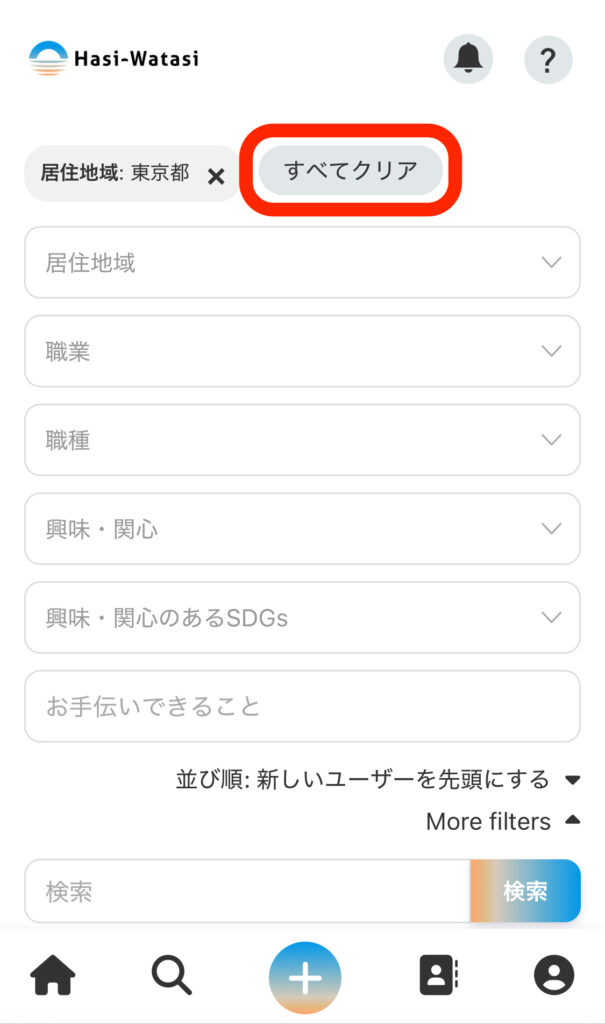605x1024 pixels.
Task: Open the contacts book tab
Action: coord(437,975)
